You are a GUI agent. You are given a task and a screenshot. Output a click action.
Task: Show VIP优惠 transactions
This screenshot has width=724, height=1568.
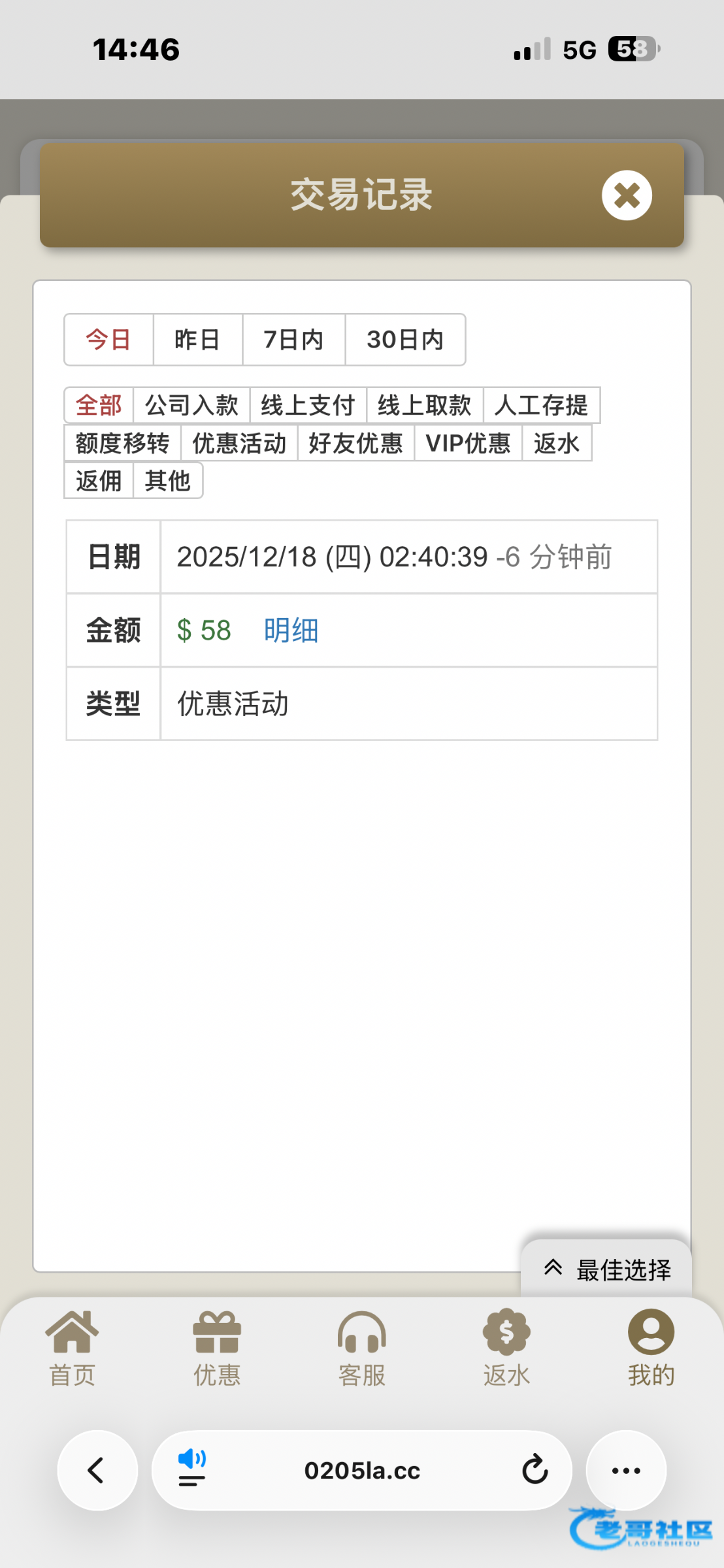coord(468,443)
